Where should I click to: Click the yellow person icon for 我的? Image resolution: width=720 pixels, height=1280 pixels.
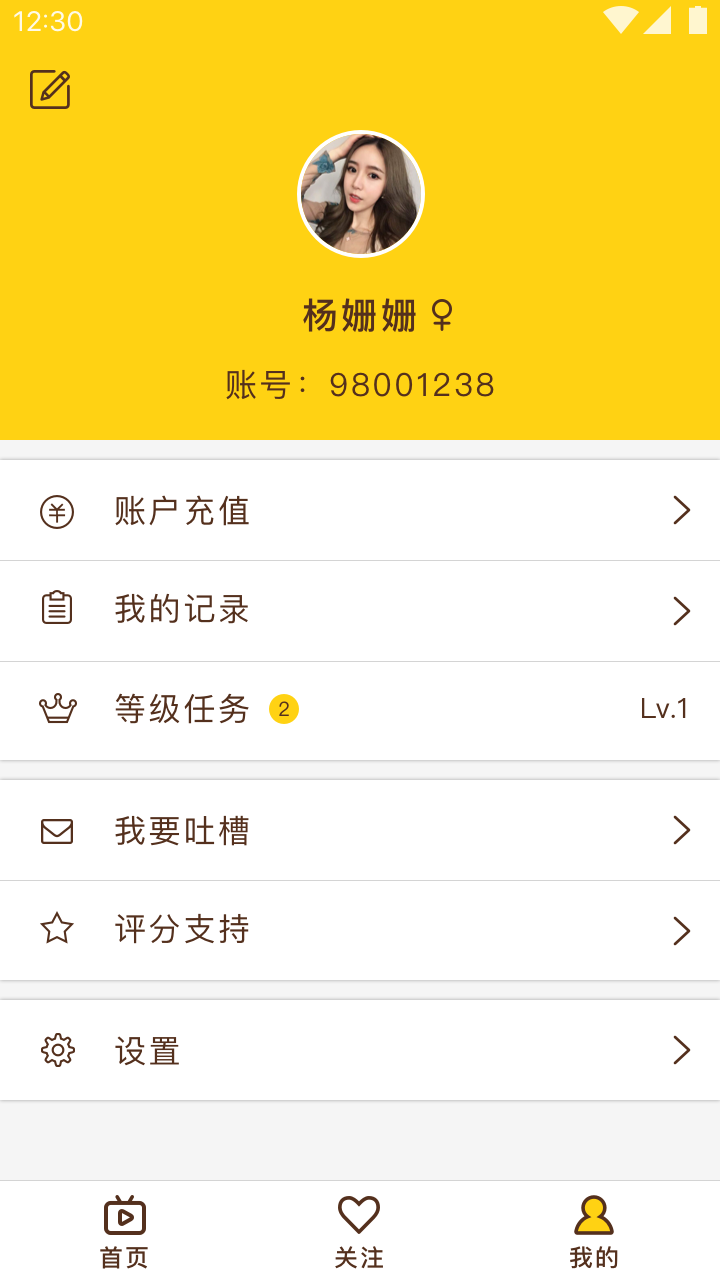[x=594, y=1214]
